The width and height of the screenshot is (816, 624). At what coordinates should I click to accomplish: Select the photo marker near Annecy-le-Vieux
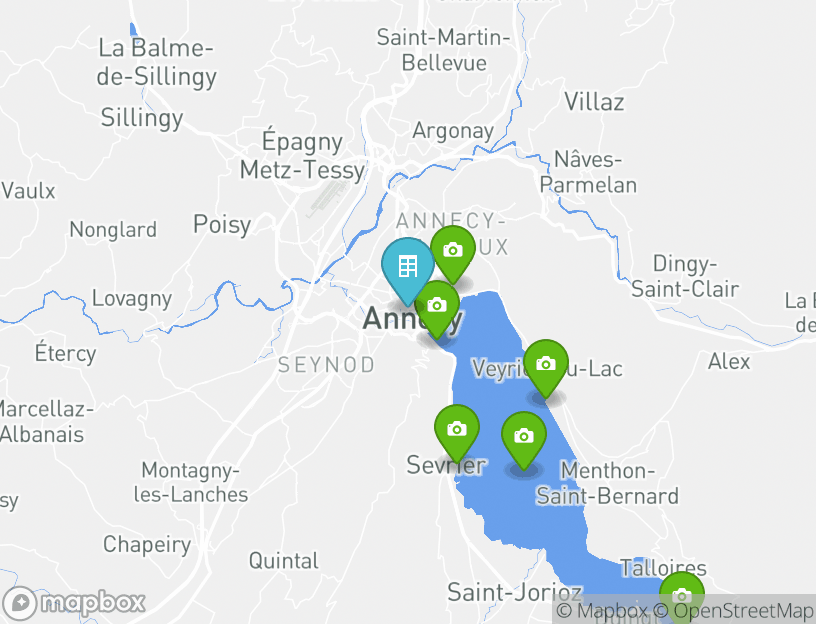point(453,250)
